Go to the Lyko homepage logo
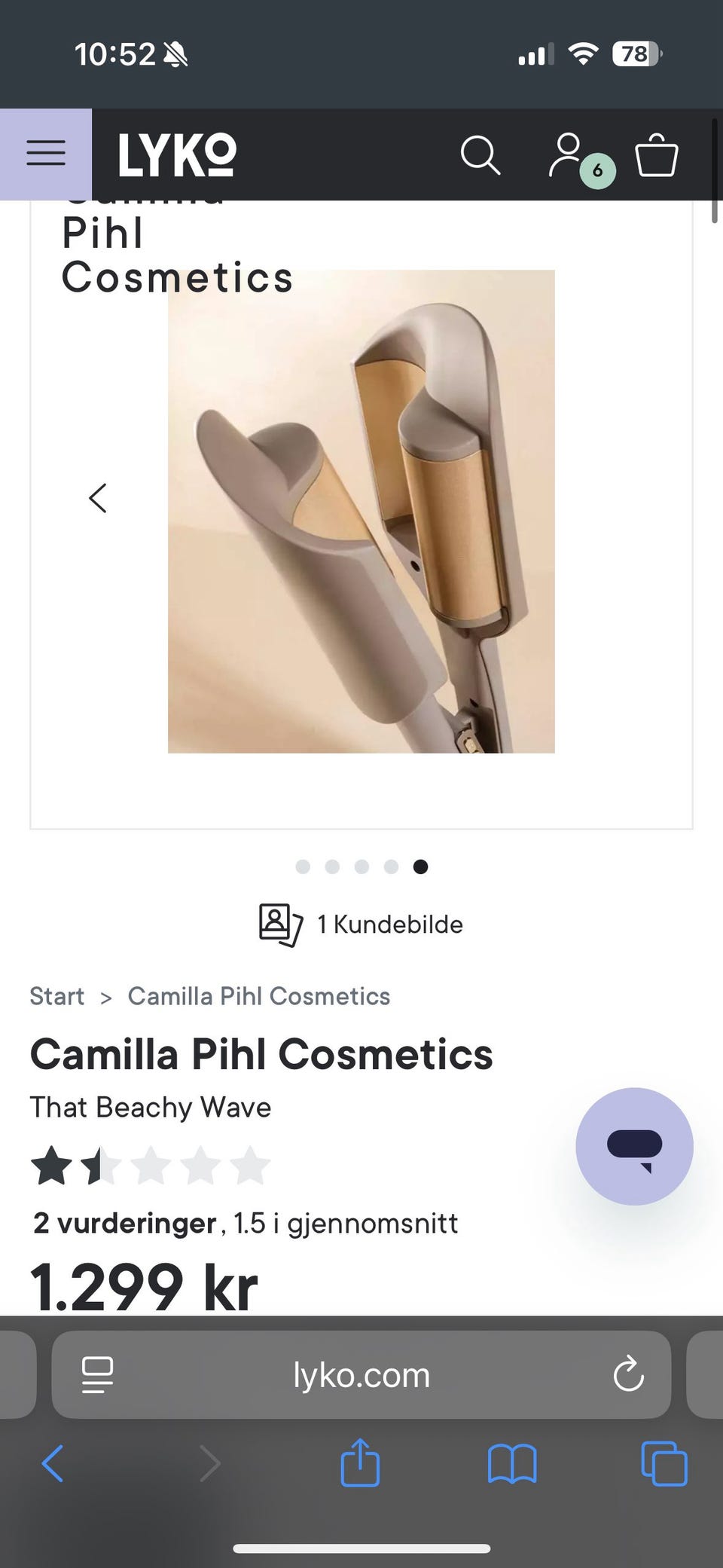Screen dimensions: 723x1568 click(177, 155)
